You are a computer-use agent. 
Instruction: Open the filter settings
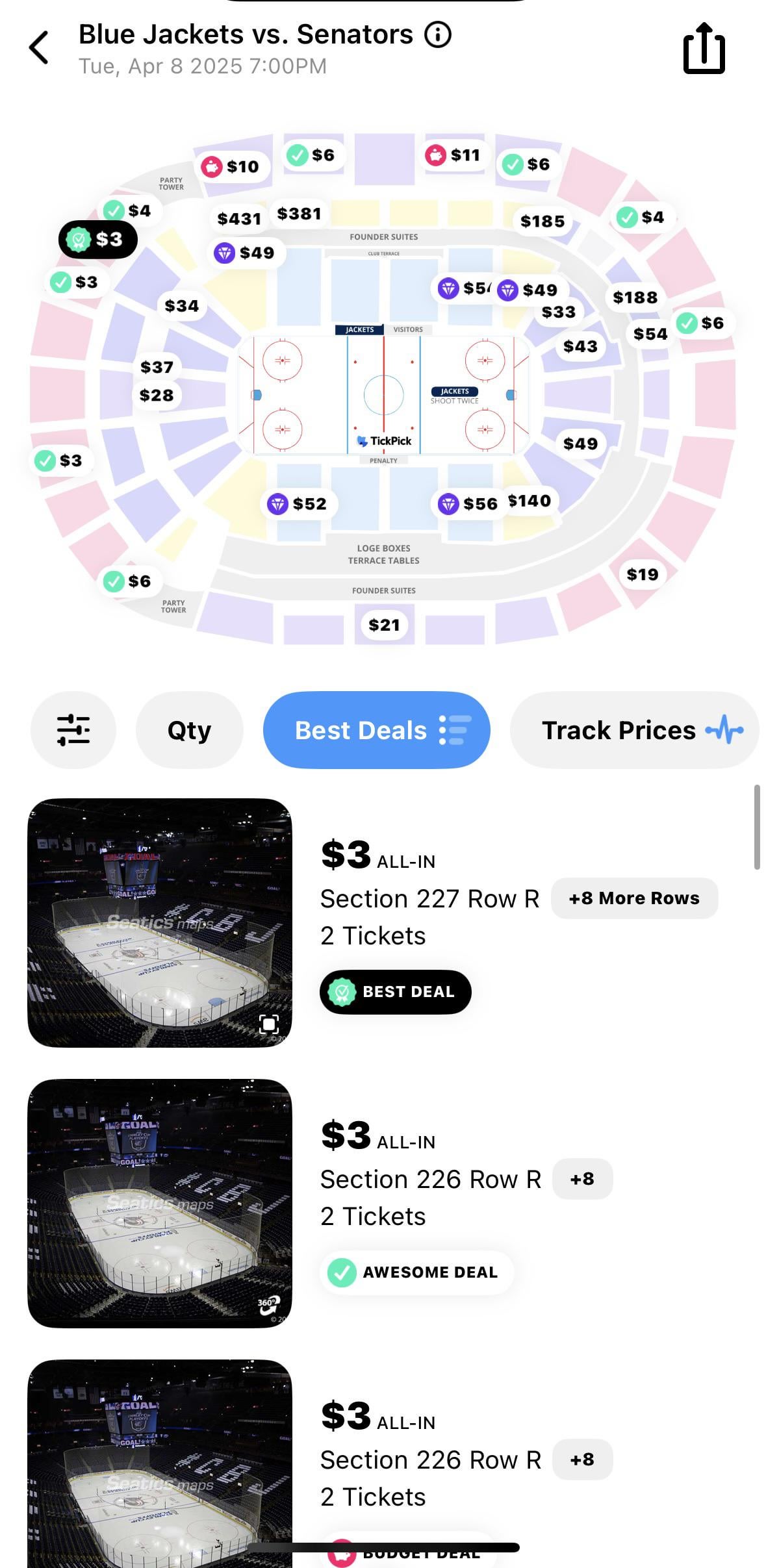pos(73,730)
